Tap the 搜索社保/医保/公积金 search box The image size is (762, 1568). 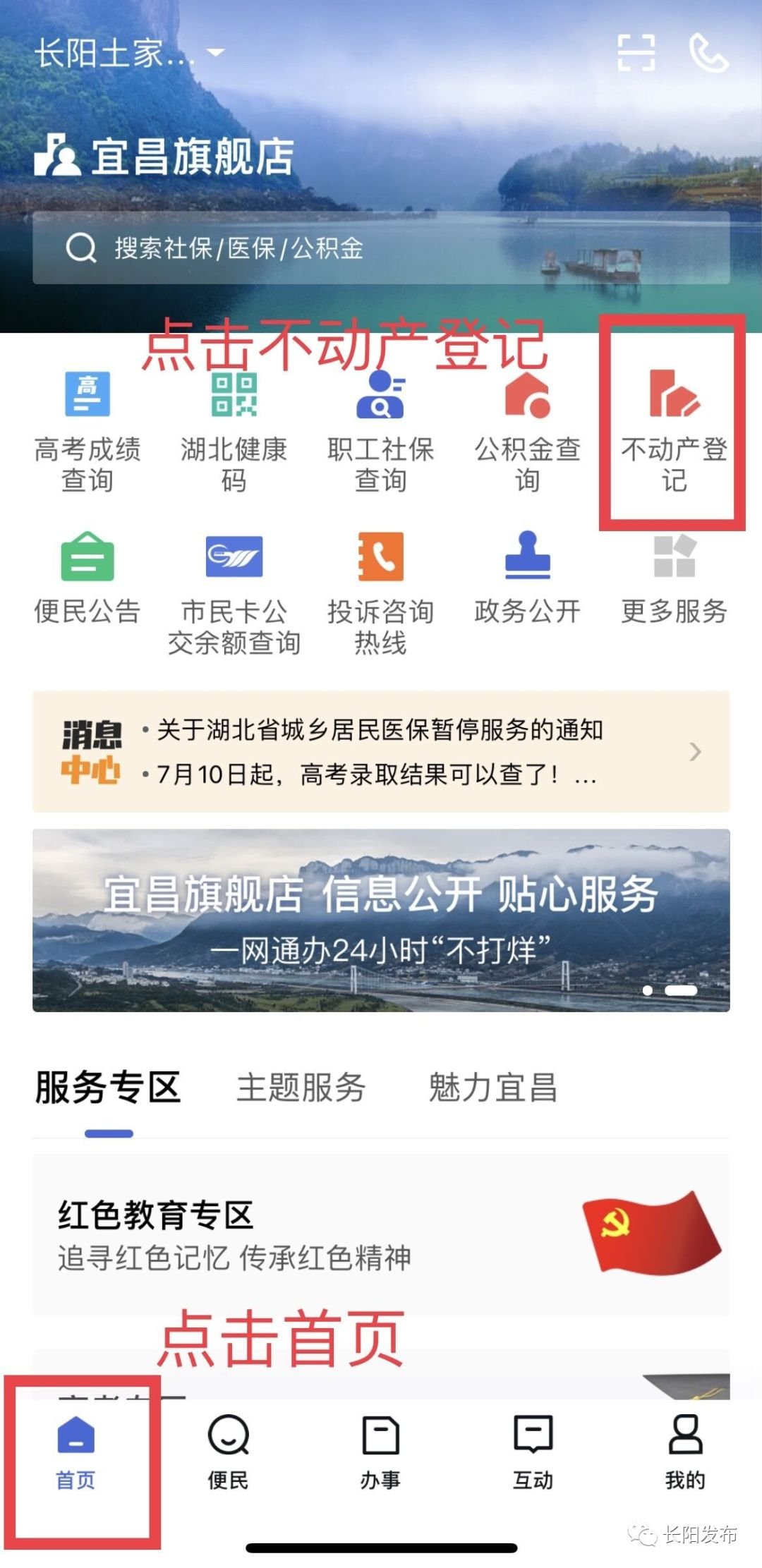[x=381, y=248]
